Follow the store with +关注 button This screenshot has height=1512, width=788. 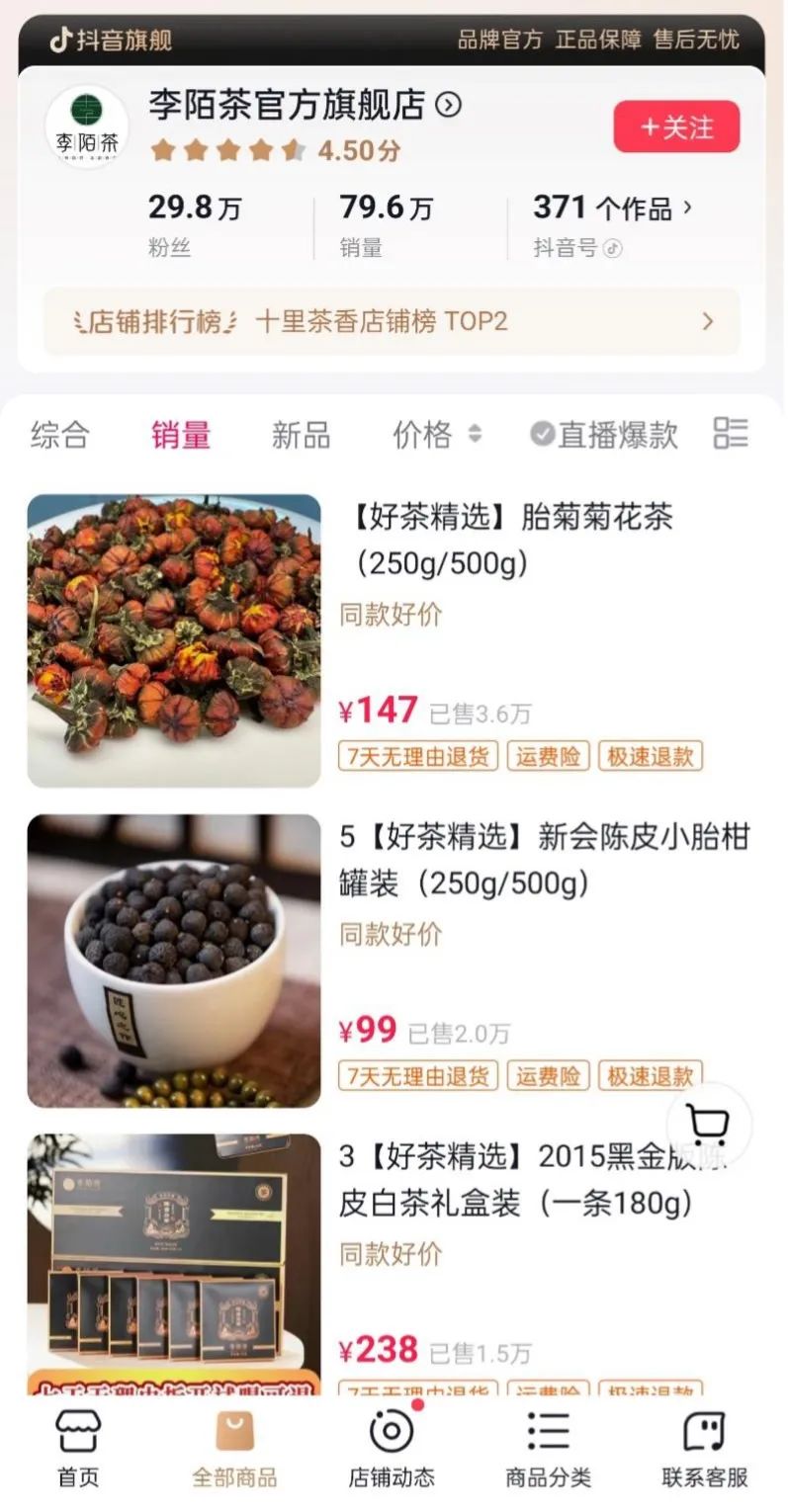coord(676,127)
